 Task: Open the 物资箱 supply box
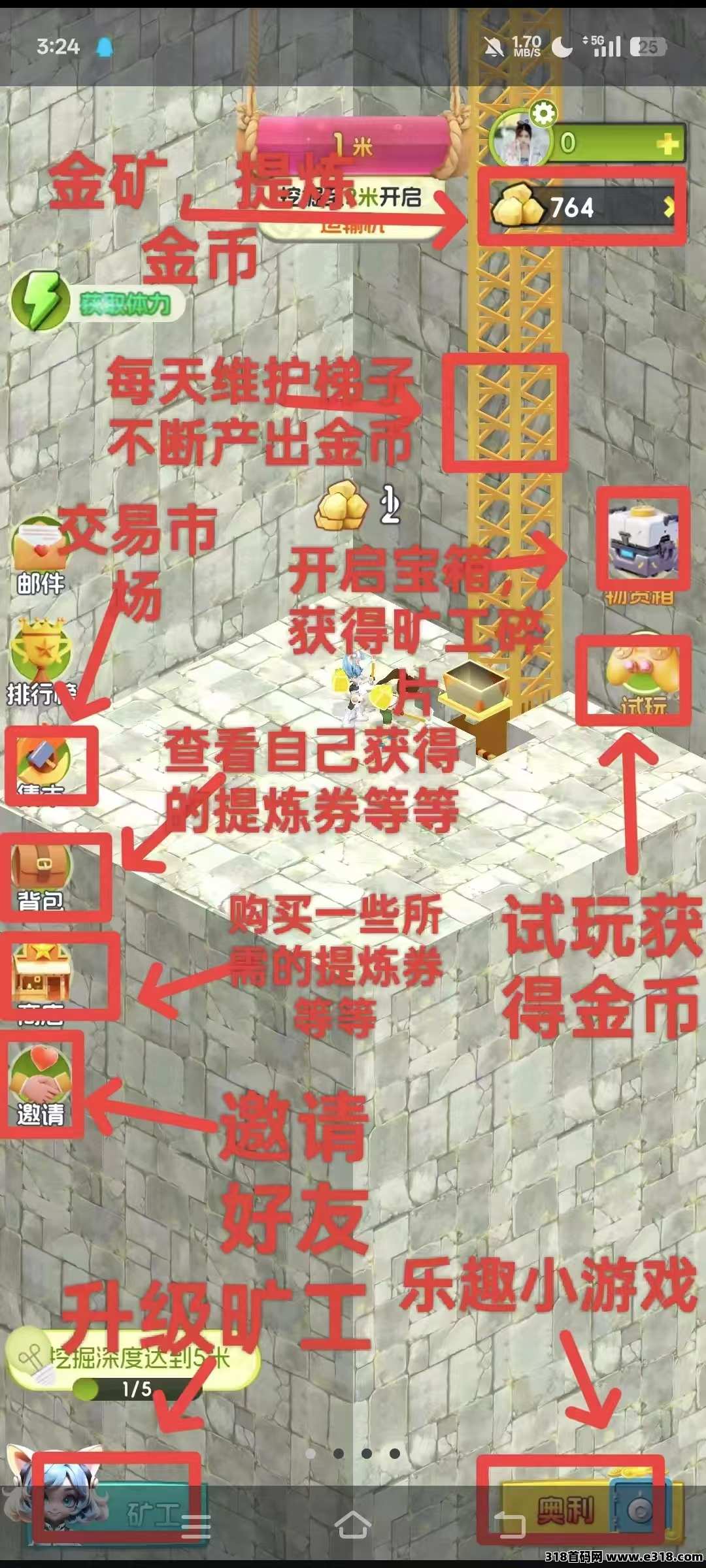pos(642,541)
